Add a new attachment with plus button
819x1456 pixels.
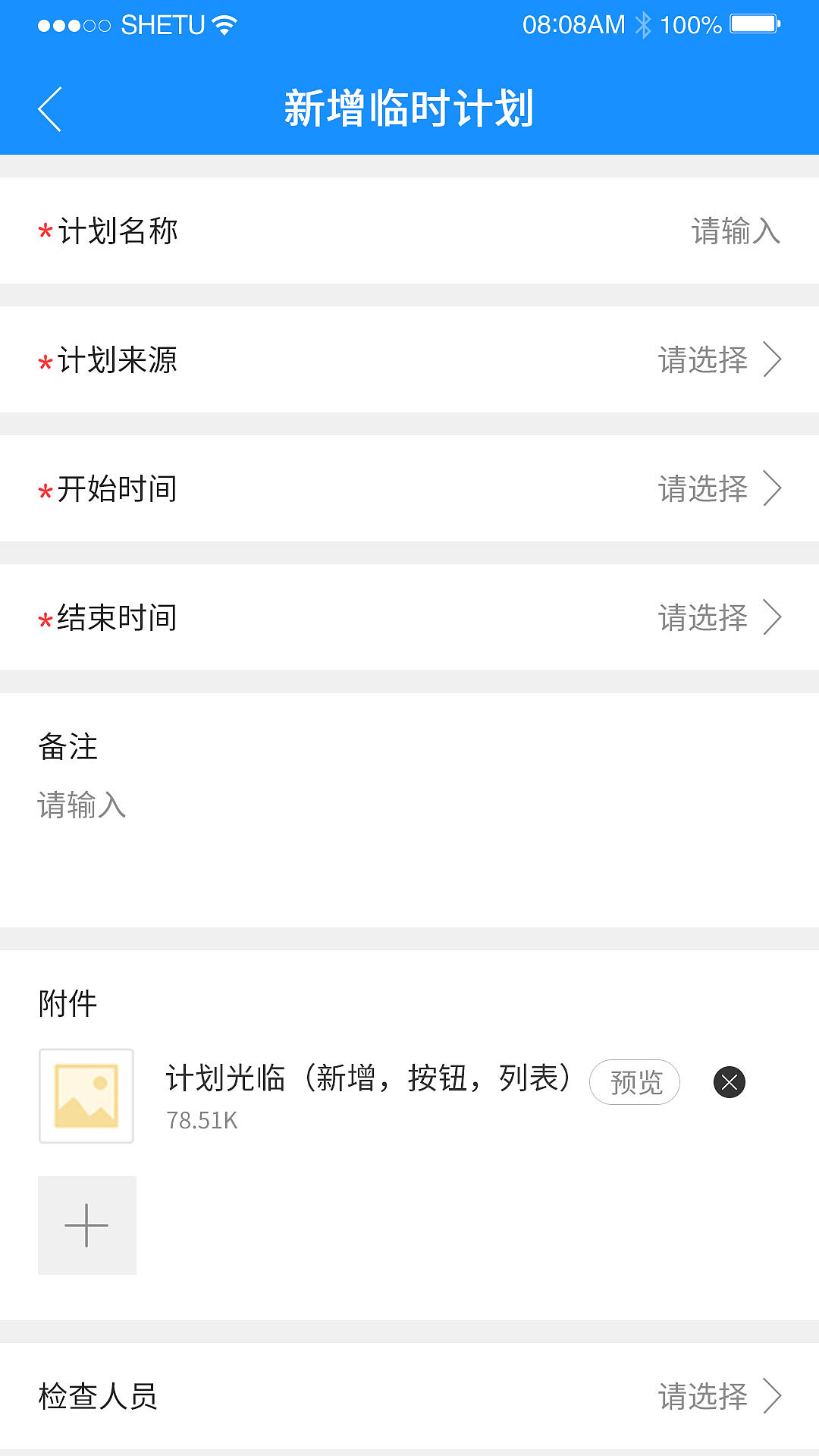tap(87, 1225)
